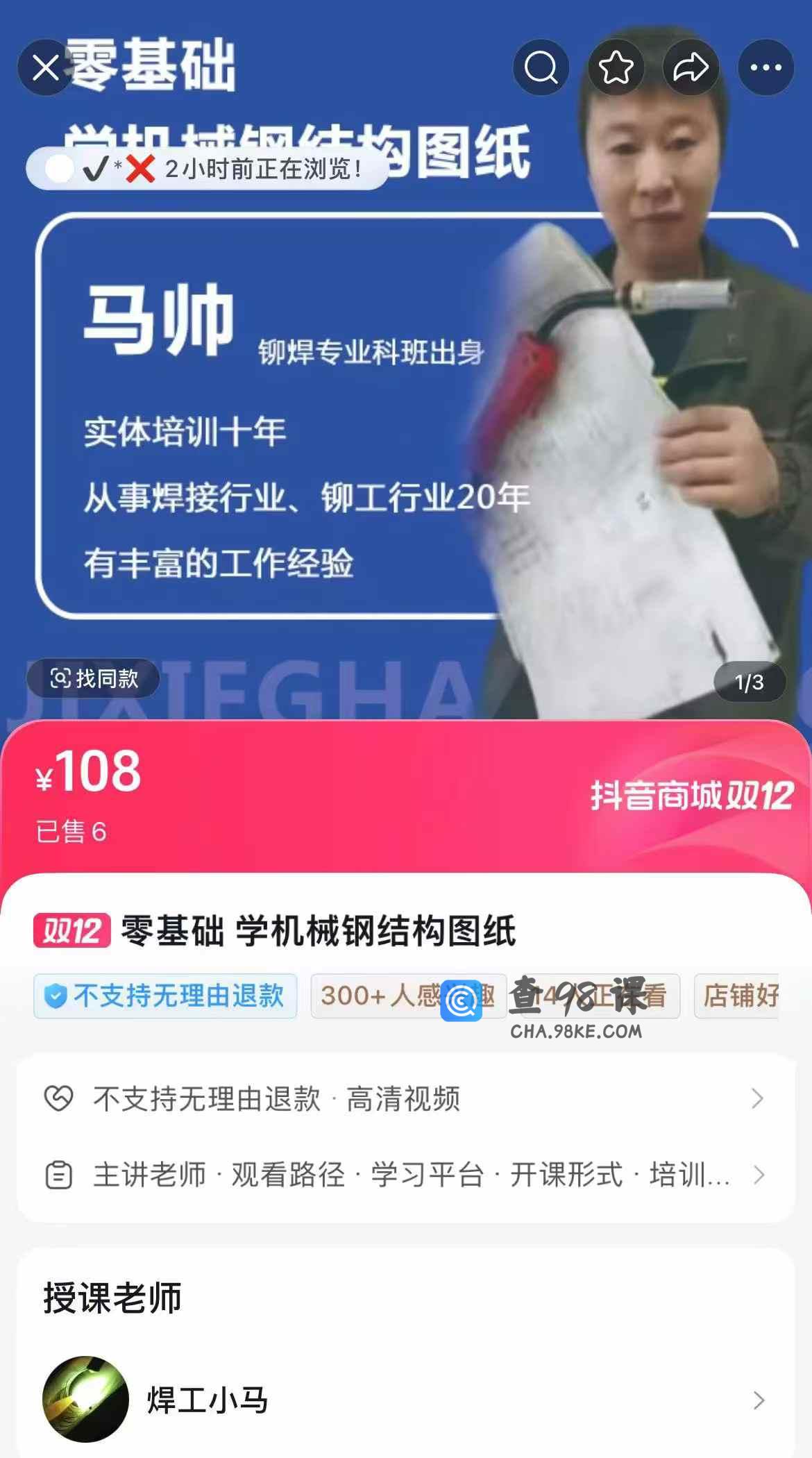This screenshot has height=1458, width=812.
Task: Open the more options menu
Action: tap(766, 67)
